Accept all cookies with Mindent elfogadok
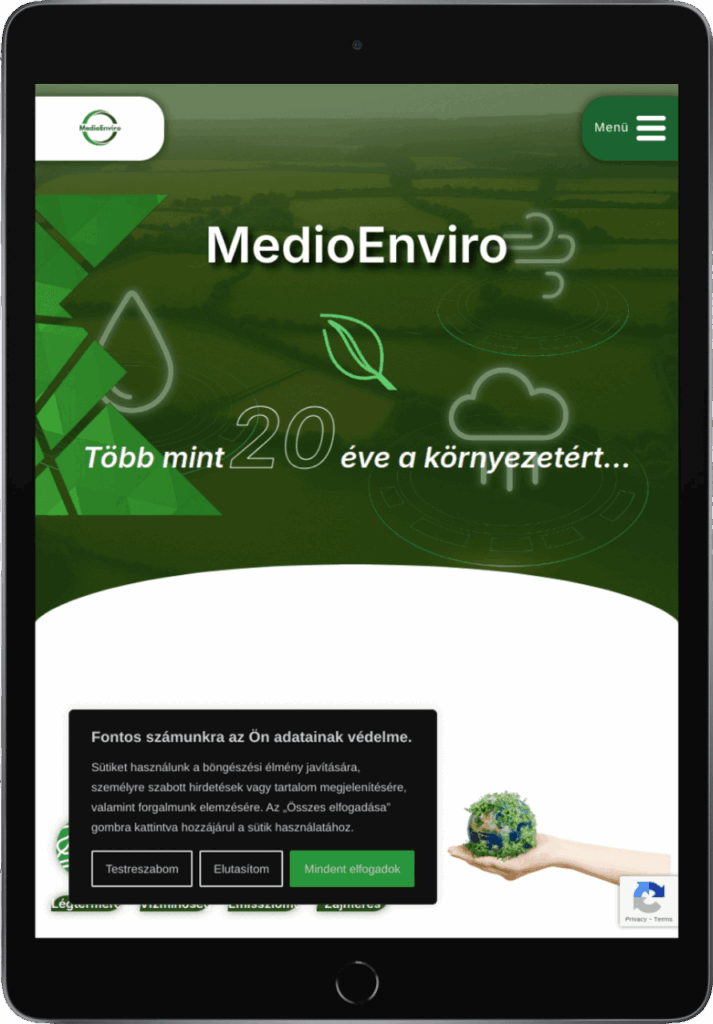This screenshot has width=713, height=1024. point(352,869)
